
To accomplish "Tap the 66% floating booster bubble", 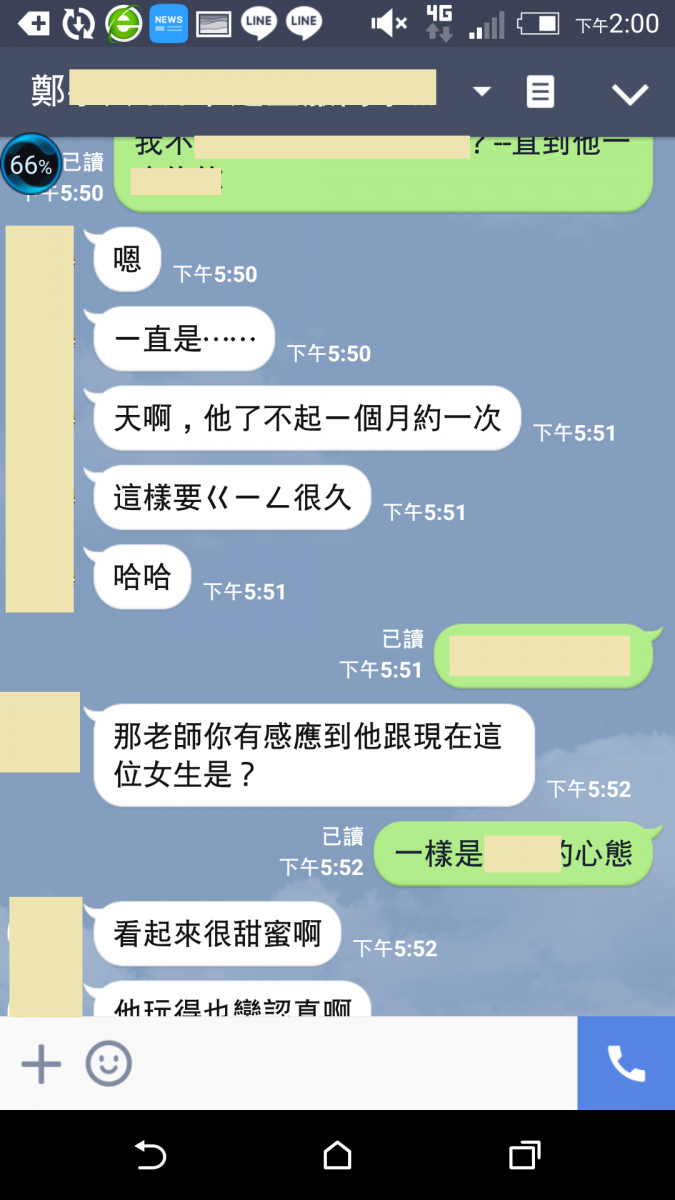I will [30, 165].
